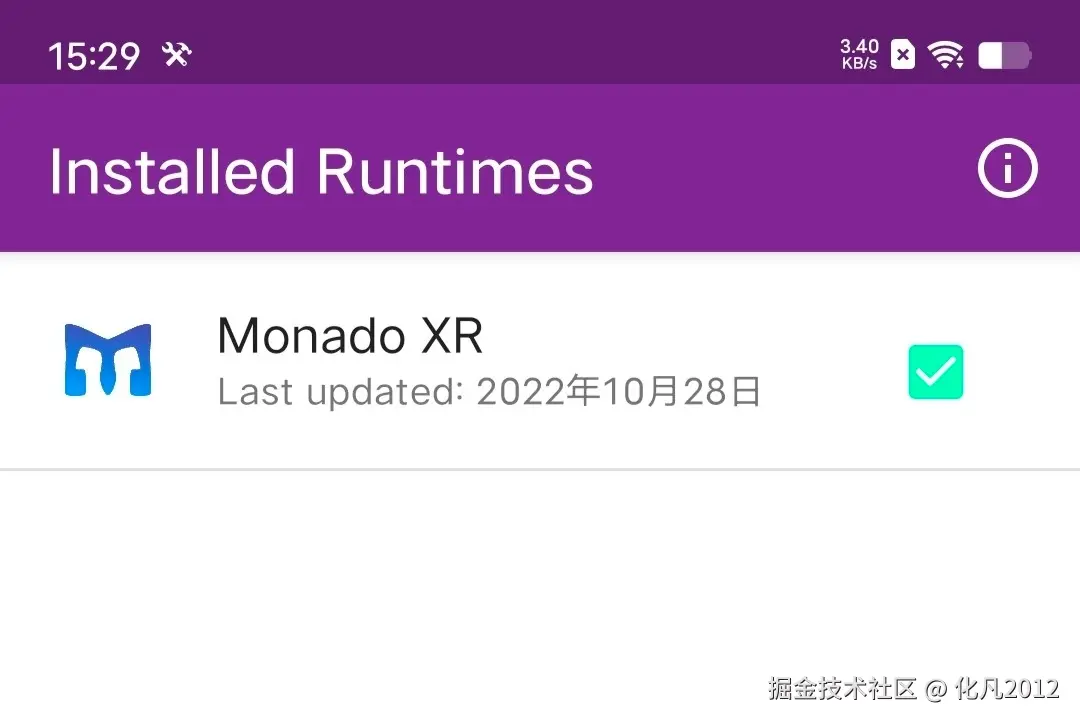Toggle the Monado XR runtime checkbox
Image resolution: width=1080 pixels, height=723 pixels.
(935, 372)
